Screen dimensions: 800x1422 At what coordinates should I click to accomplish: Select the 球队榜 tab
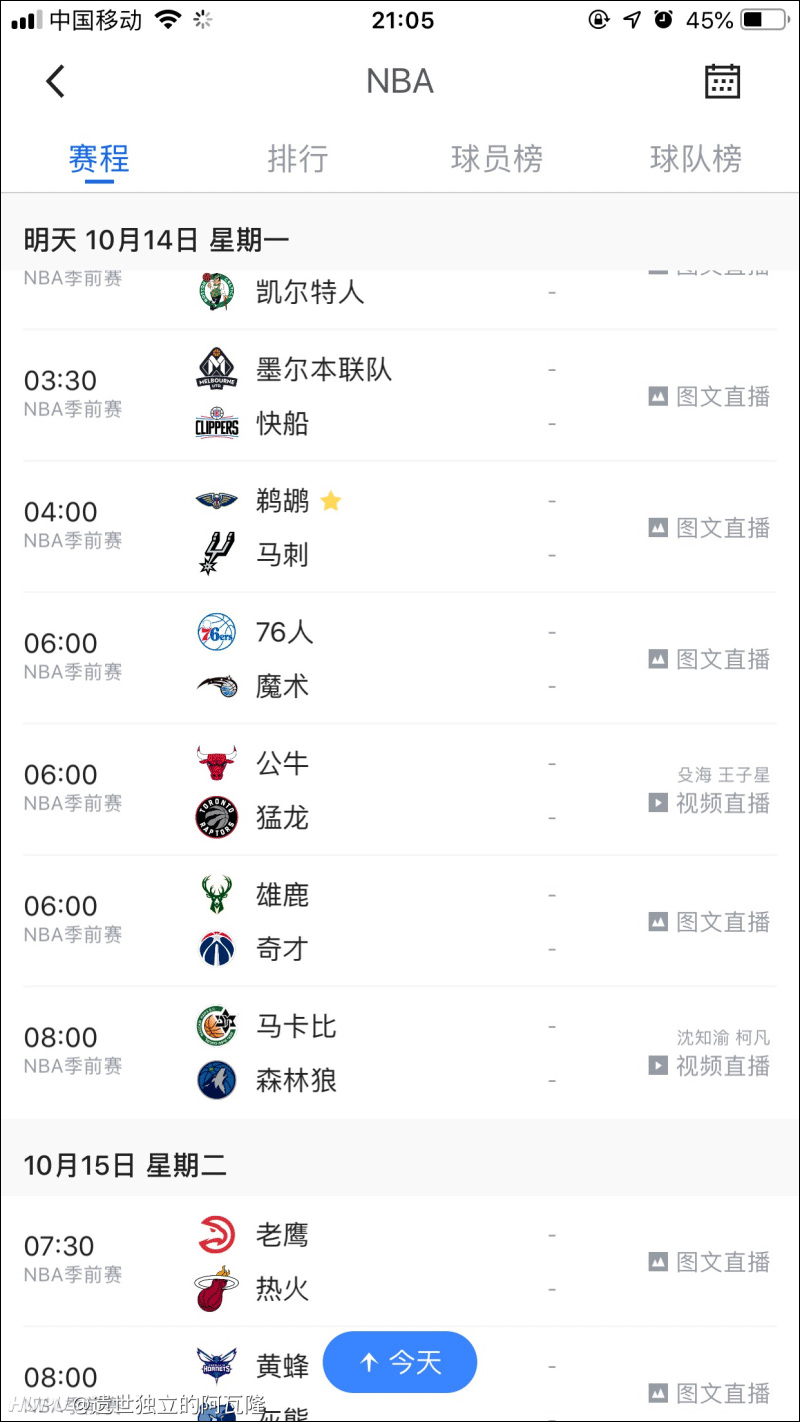696,158
